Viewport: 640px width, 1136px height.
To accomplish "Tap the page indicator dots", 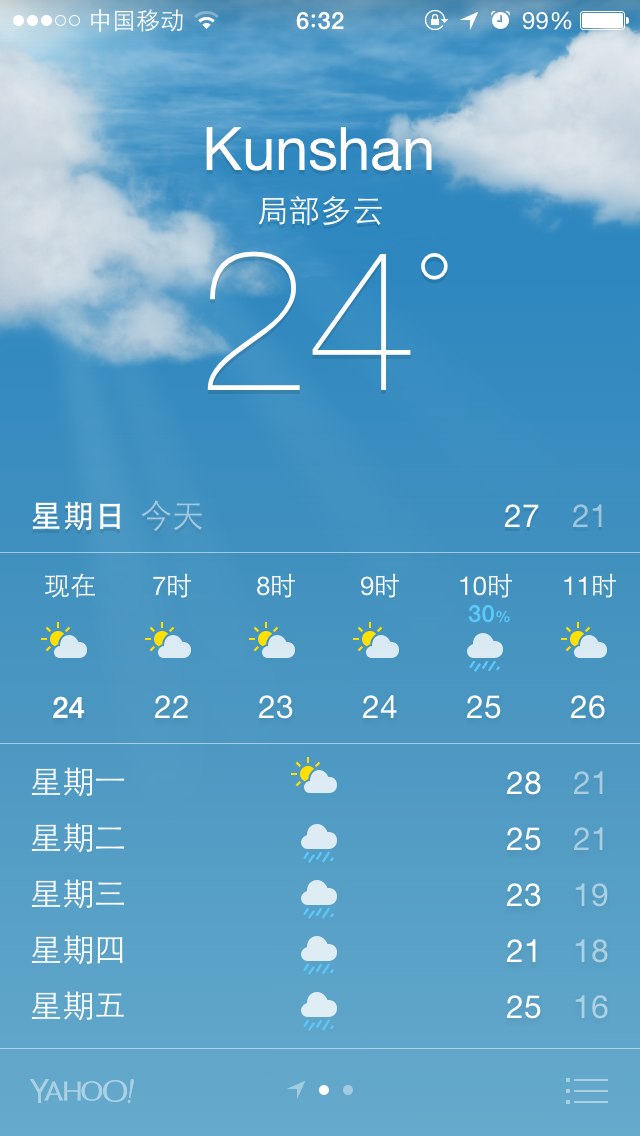I will (323, 1090).
